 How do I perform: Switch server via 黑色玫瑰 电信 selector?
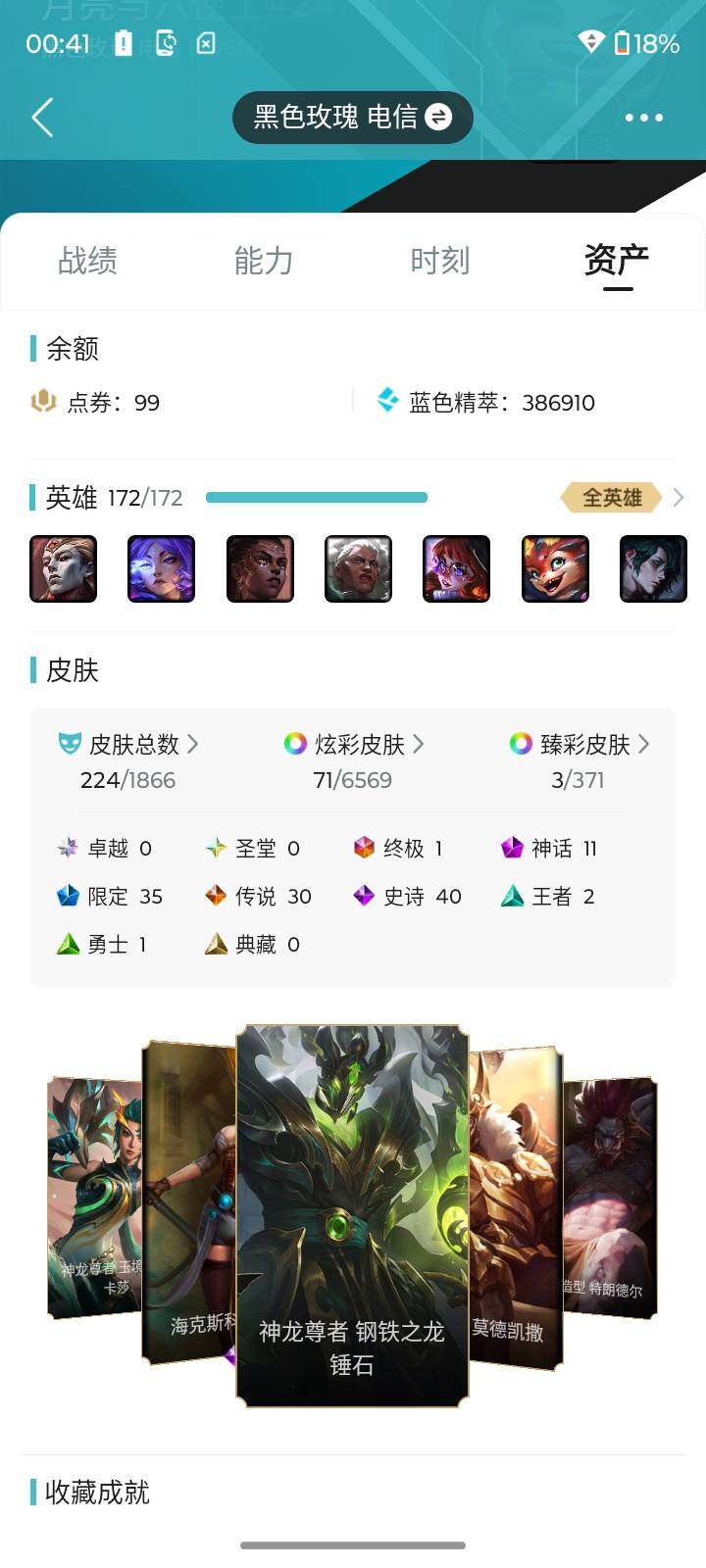[352, 118]
